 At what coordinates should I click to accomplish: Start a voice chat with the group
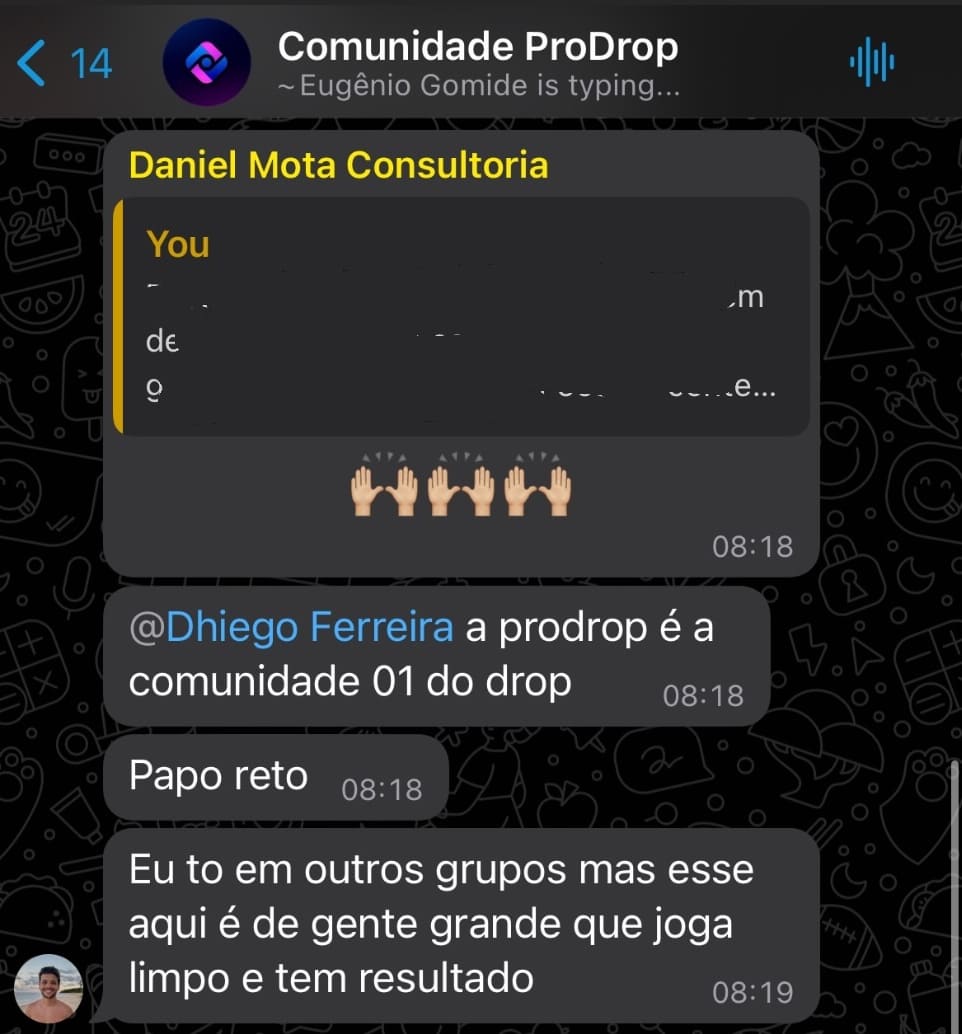click(x=871, y=62)
